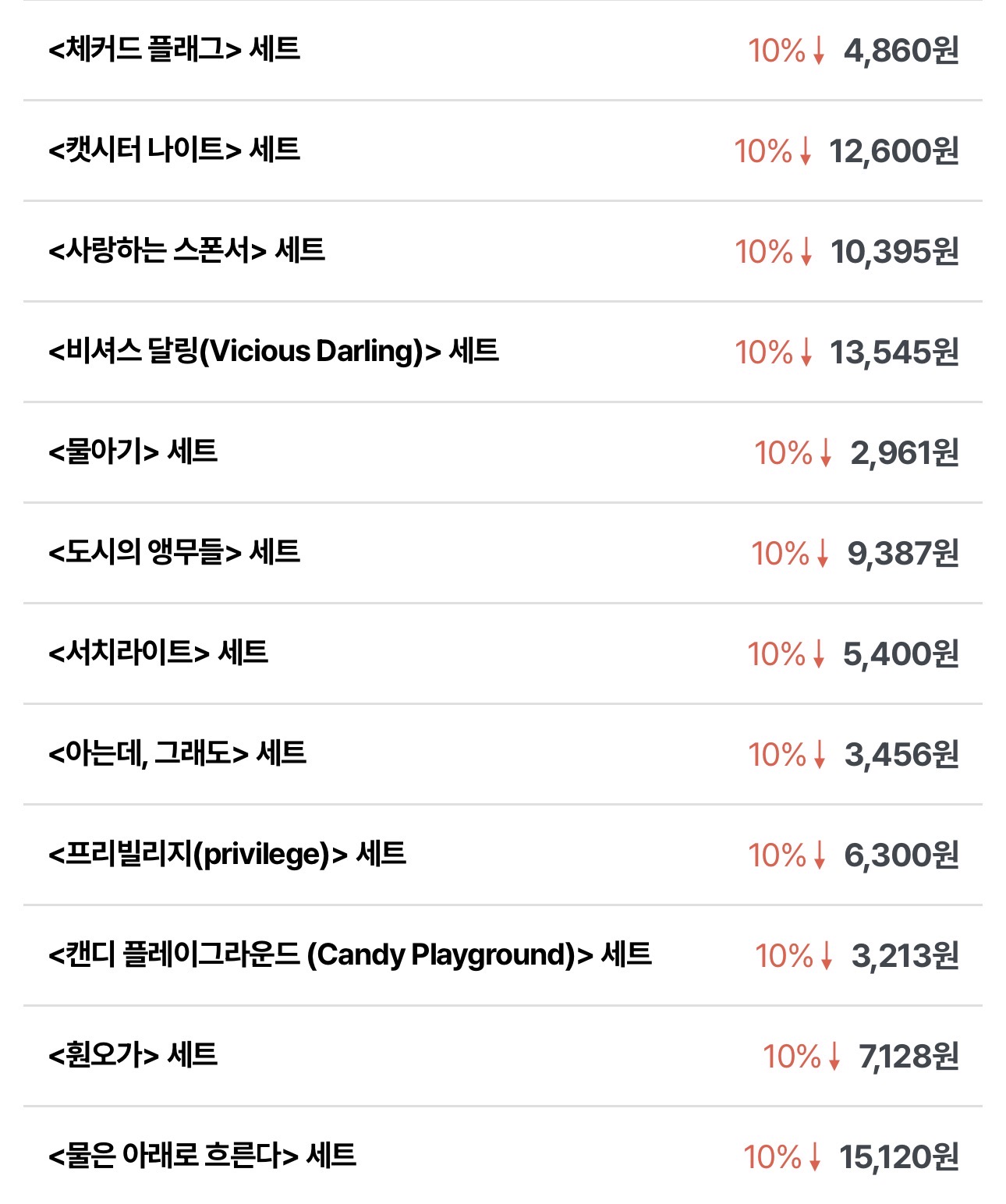View the <프리빌리지(privilege)> 세트 item

pos(228,854)
